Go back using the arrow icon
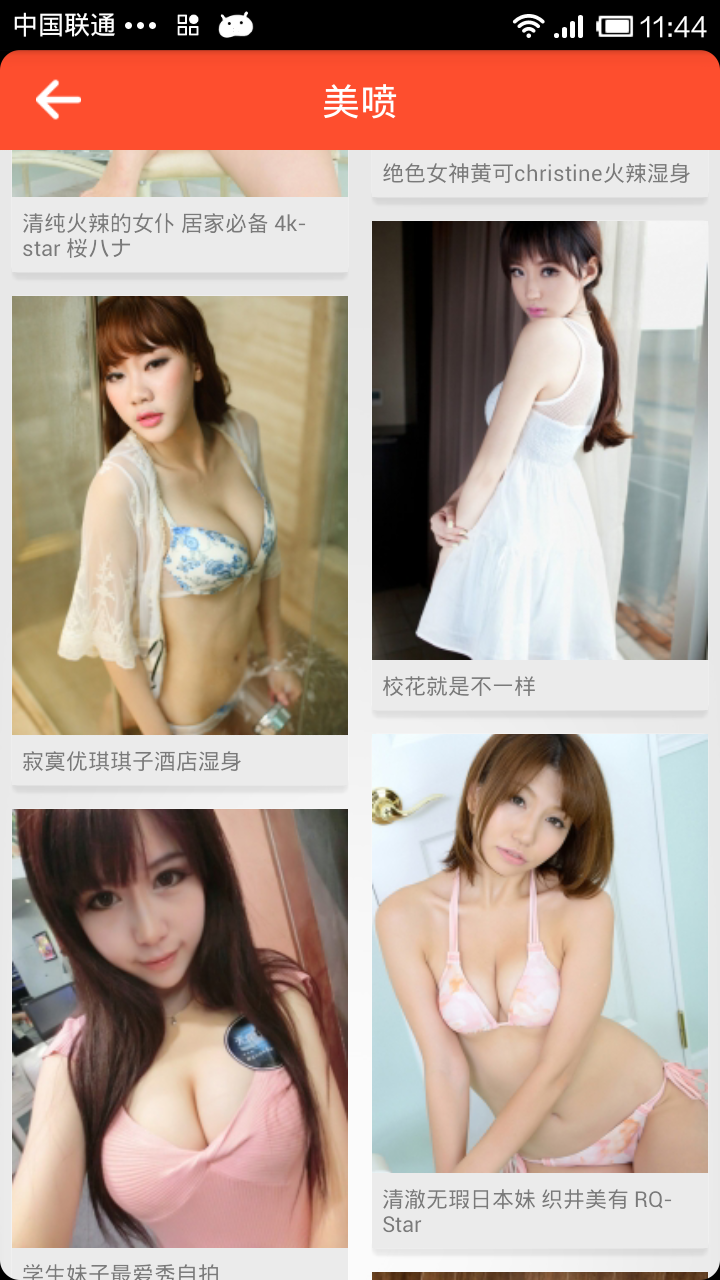Image resolution: width=720 pixels, height=1280 pixels. [58, 100]
